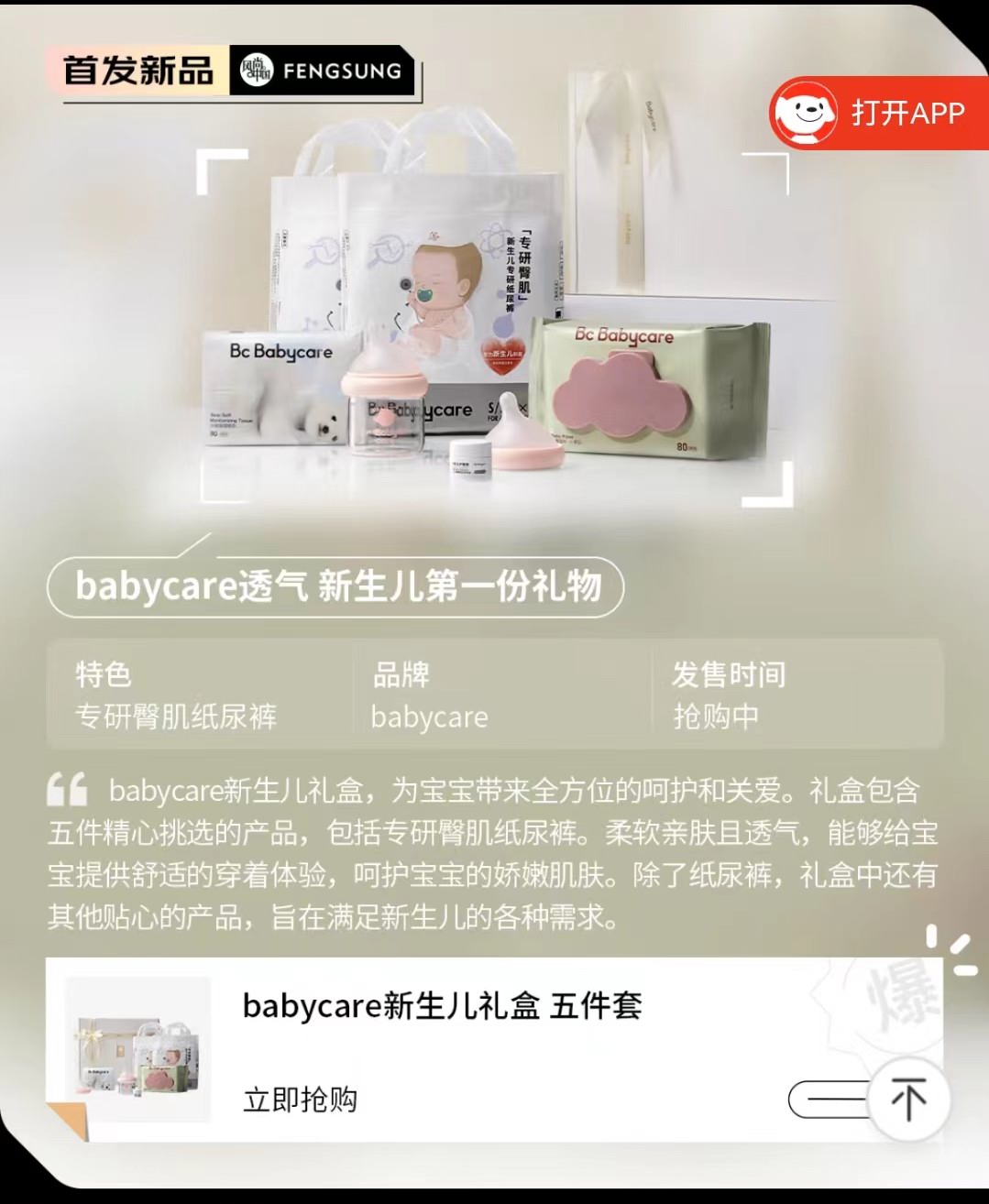Tap the back-to-top arrow button

pyautogui.click(x=907, y=1098)
